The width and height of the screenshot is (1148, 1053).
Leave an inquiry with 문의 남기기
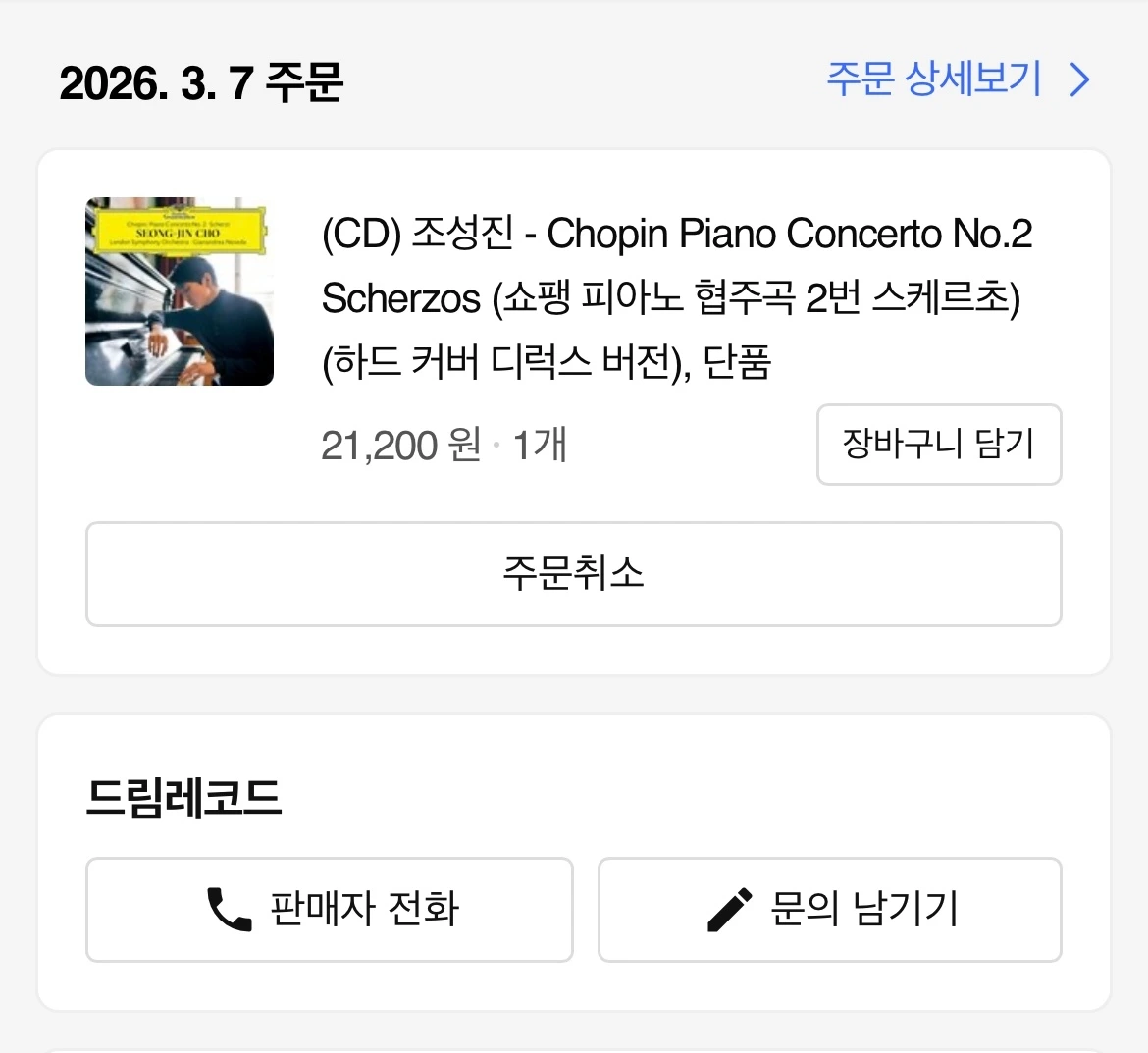829,910
